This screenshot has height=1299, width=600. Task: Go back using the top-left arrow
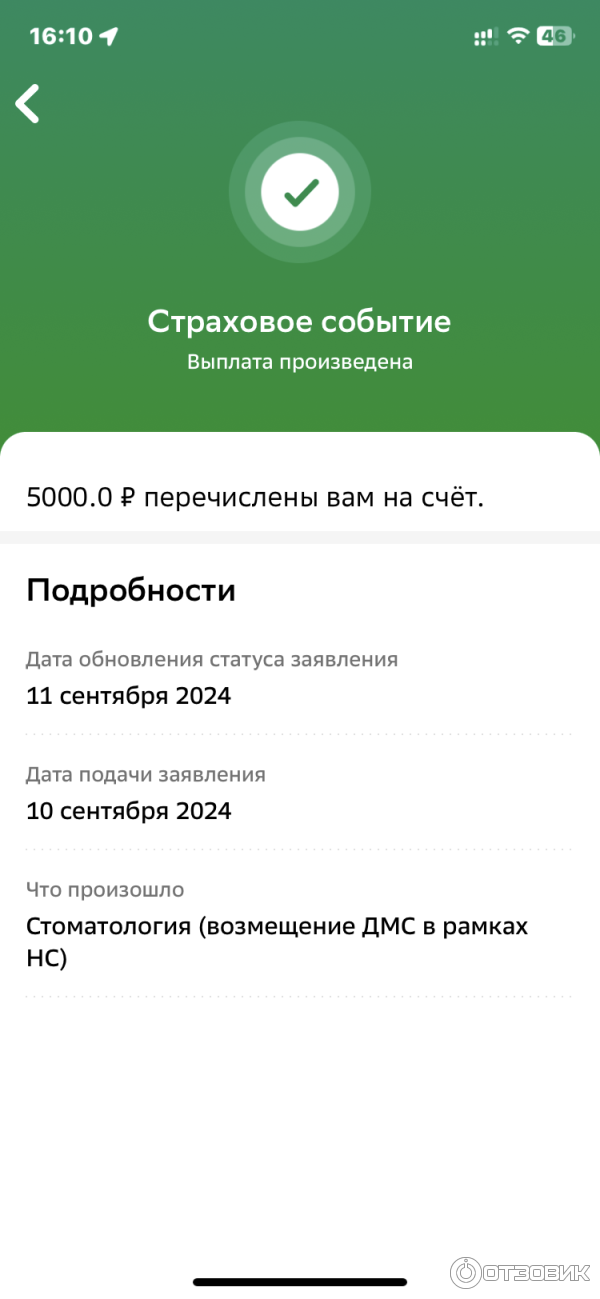pos(28,104)
